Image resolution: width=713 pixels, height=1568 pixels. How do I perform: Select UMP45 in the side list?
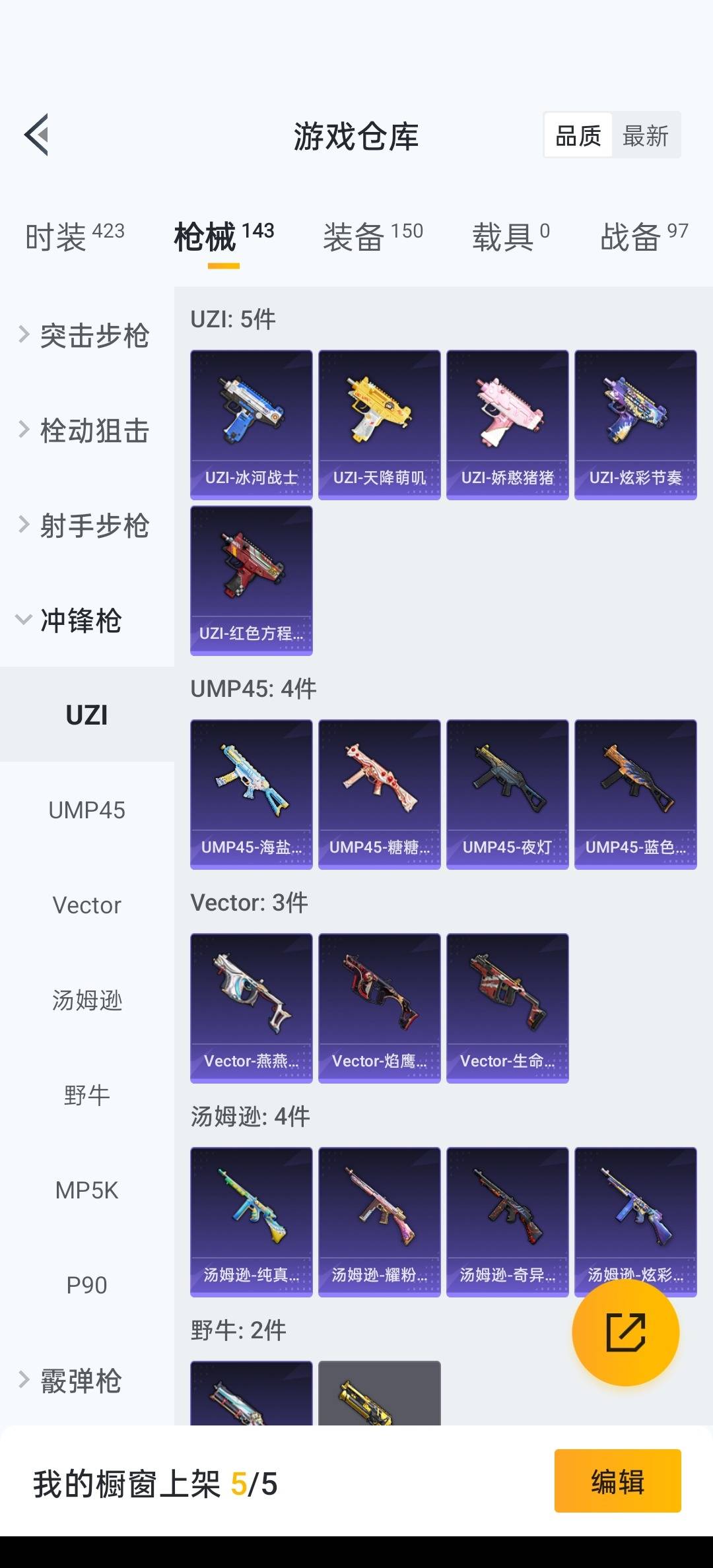point(87,810)
